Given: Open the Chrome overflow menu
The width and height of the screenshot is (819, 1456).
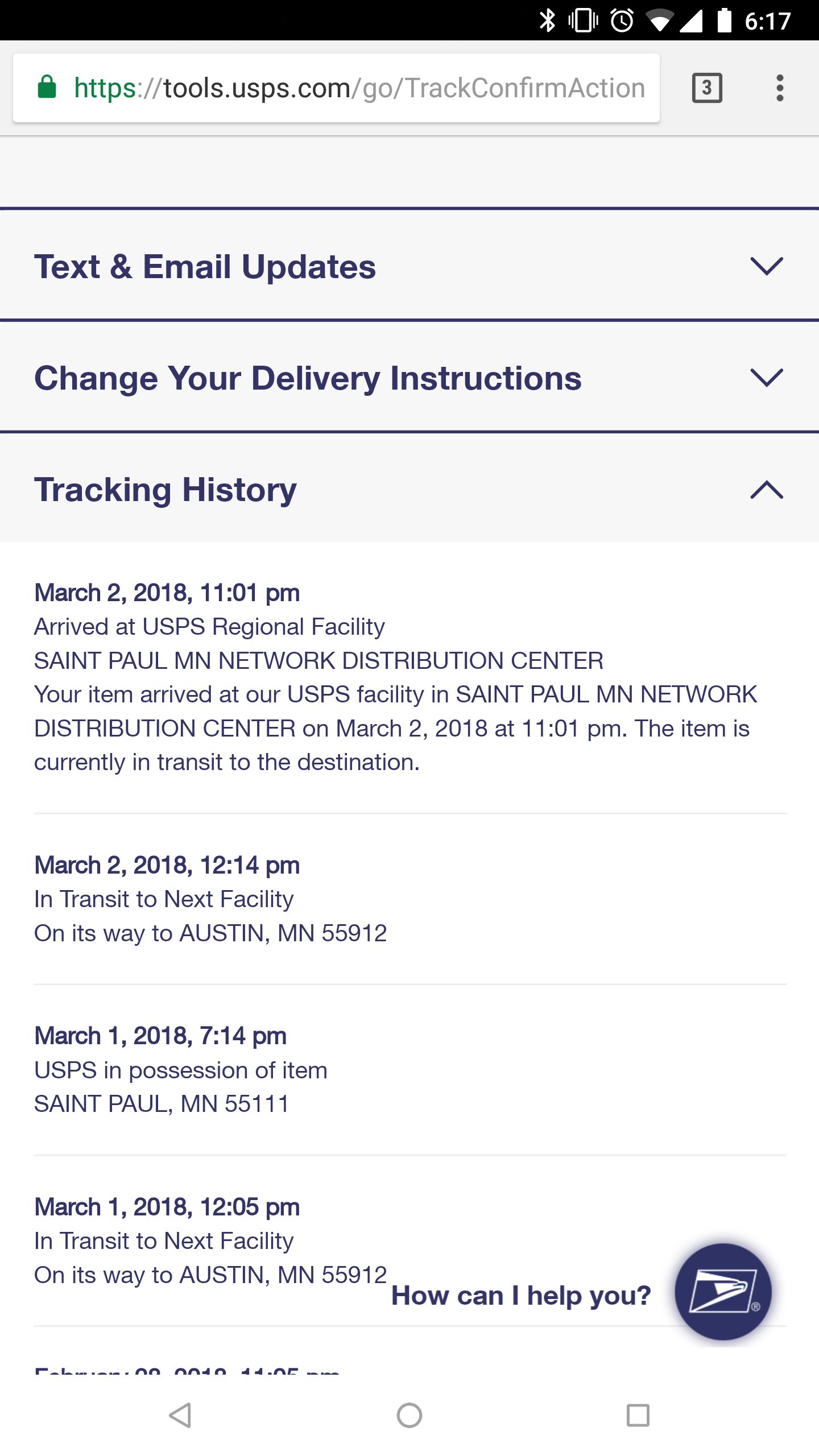Looking at the screenshot, I should (780, 88).
